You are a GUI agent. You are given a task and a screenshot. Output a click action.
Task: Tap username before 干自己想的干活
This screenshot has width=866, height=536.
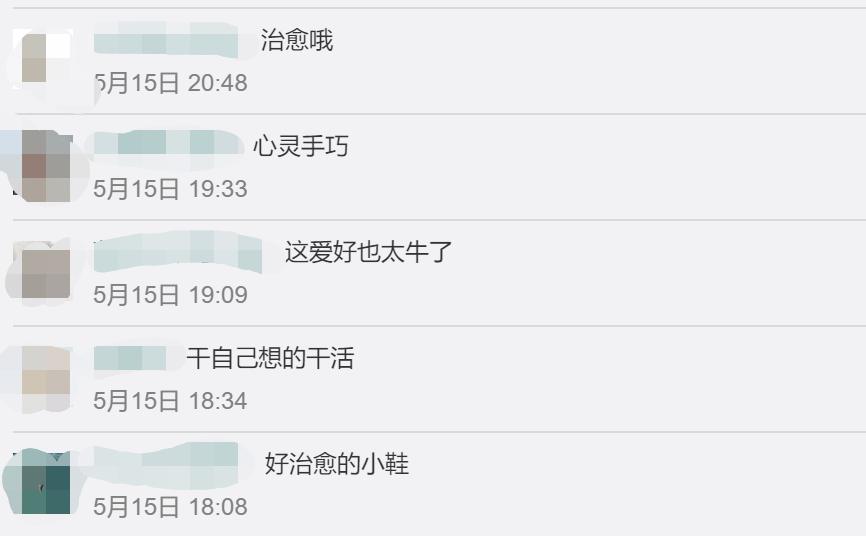(x=132, y=358)
